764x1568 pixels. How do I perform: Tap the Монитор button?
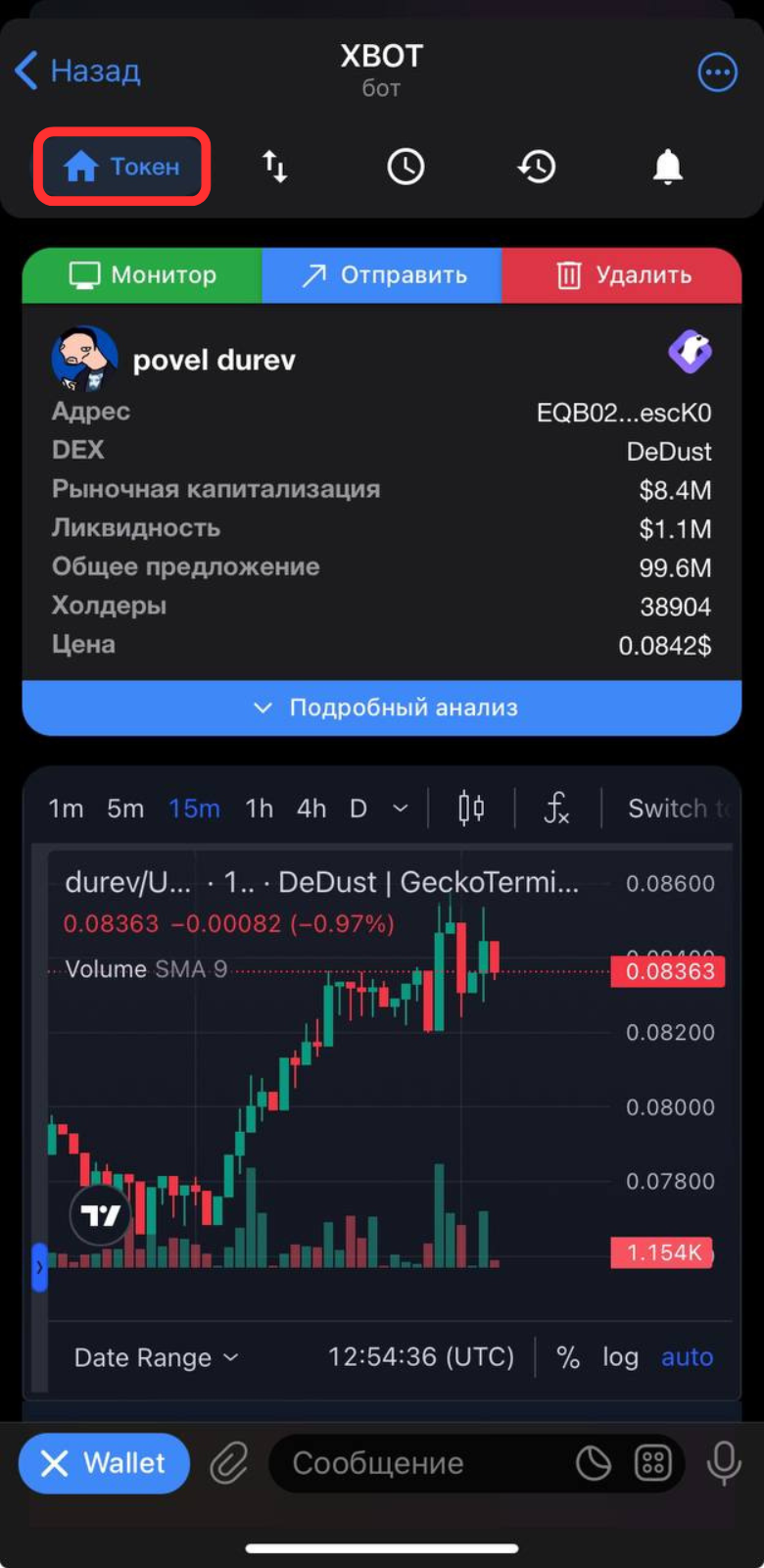point(142,275)
